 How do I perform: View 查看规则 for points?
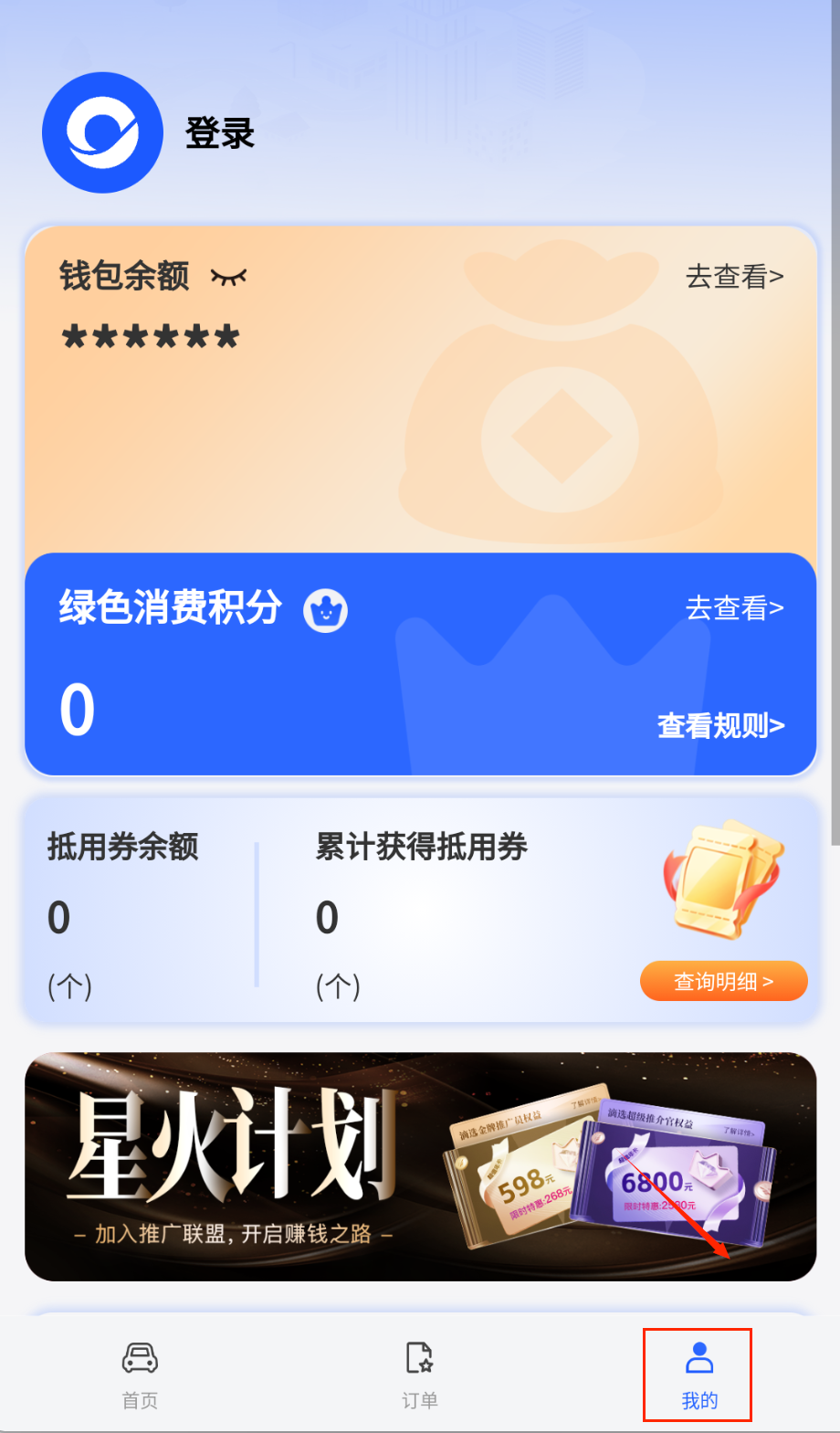click(720, 726)
